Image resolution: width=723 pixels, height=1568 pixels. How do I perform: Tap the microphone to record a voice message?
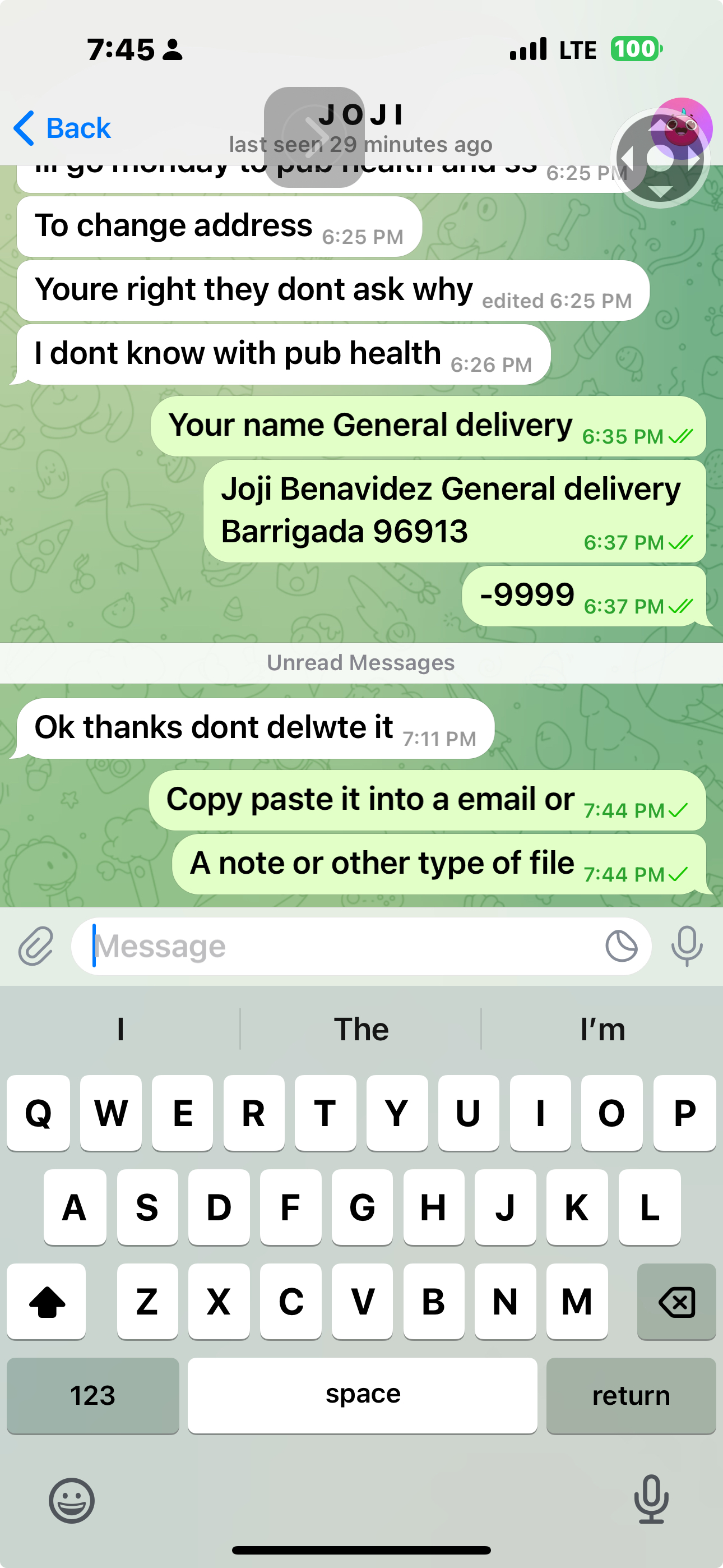point(687,947)
